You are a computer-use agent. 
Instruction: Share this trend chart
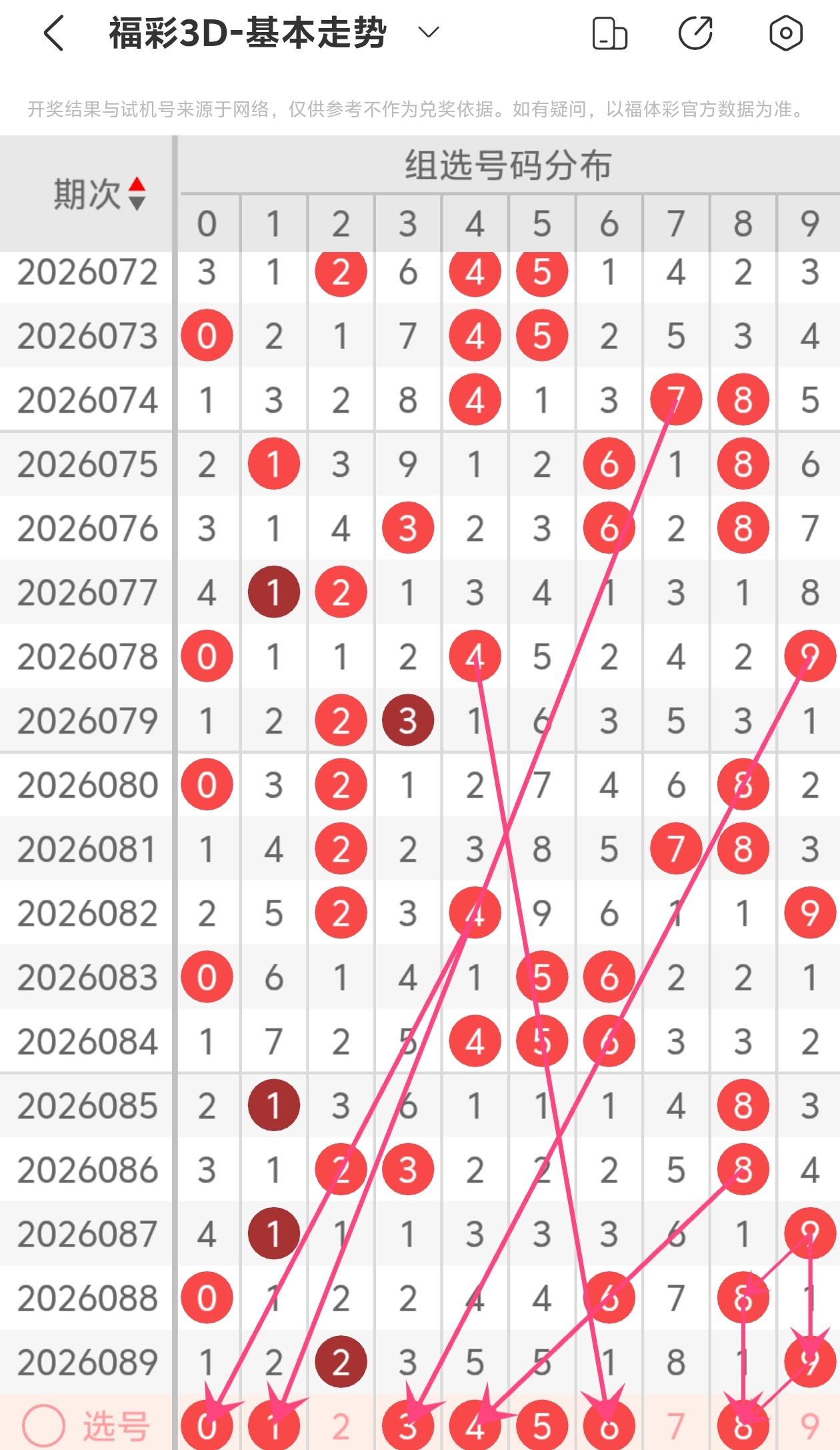tap(695, 33)
